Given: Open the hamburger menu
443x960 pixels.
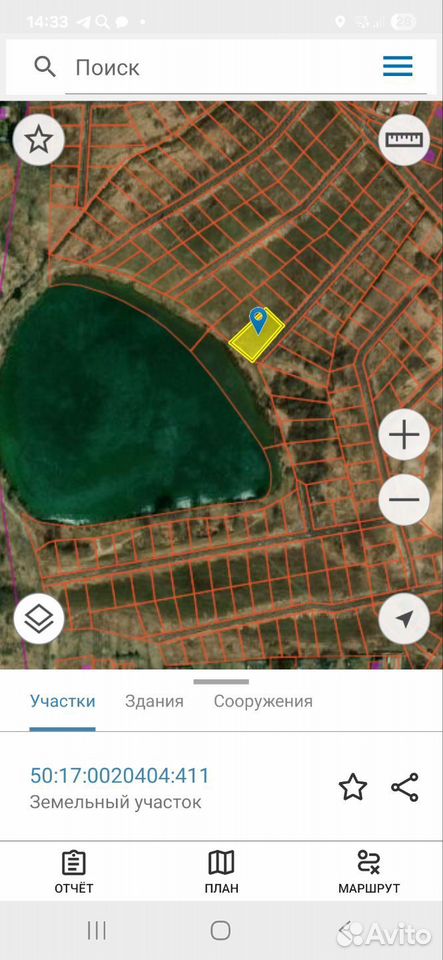Looking at the screenshot, I should [398, 66].
